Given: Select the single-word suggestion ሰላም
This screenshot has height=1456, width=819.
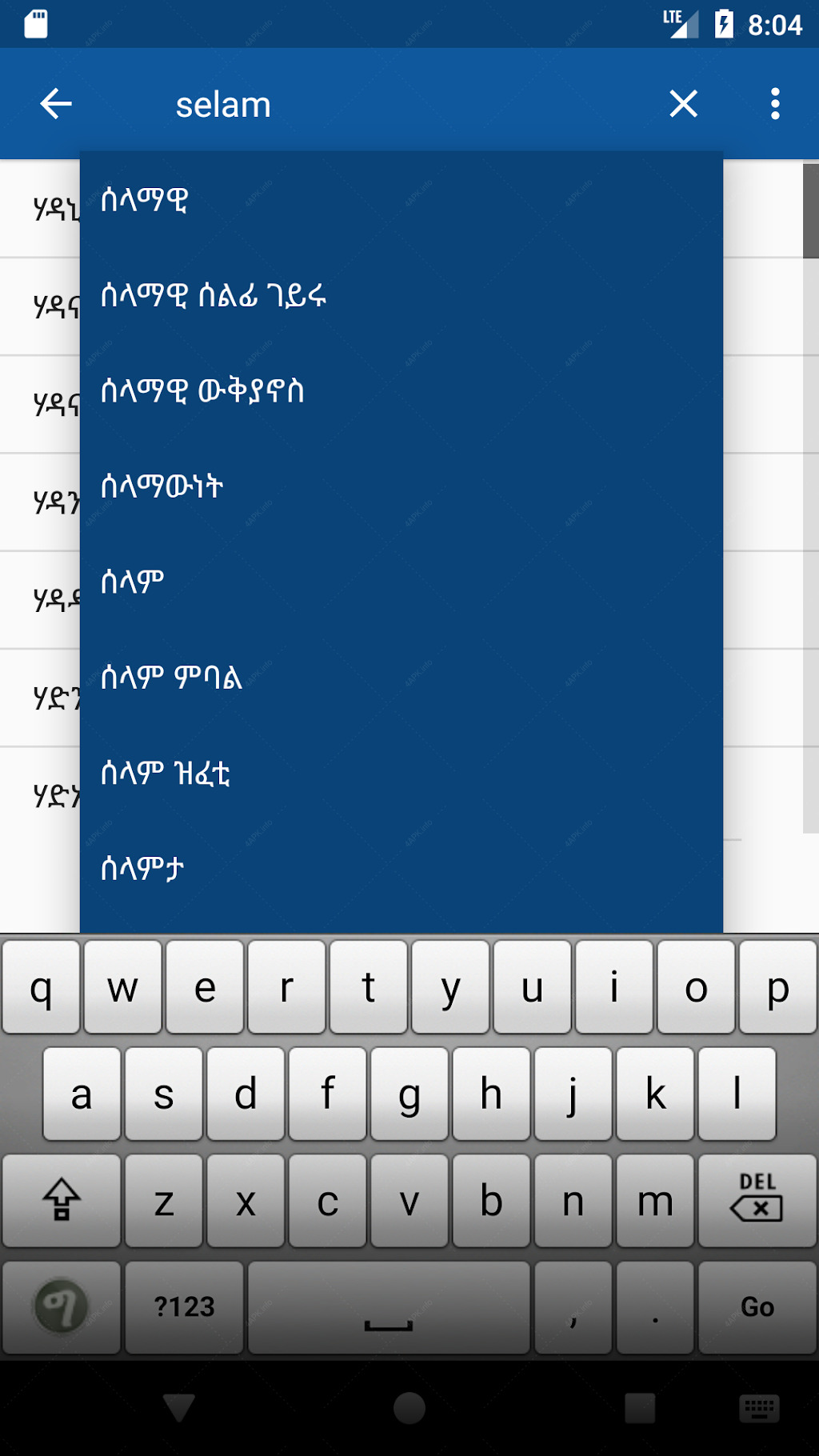Looking at the screenshot, I should click(x=402, y=582).
